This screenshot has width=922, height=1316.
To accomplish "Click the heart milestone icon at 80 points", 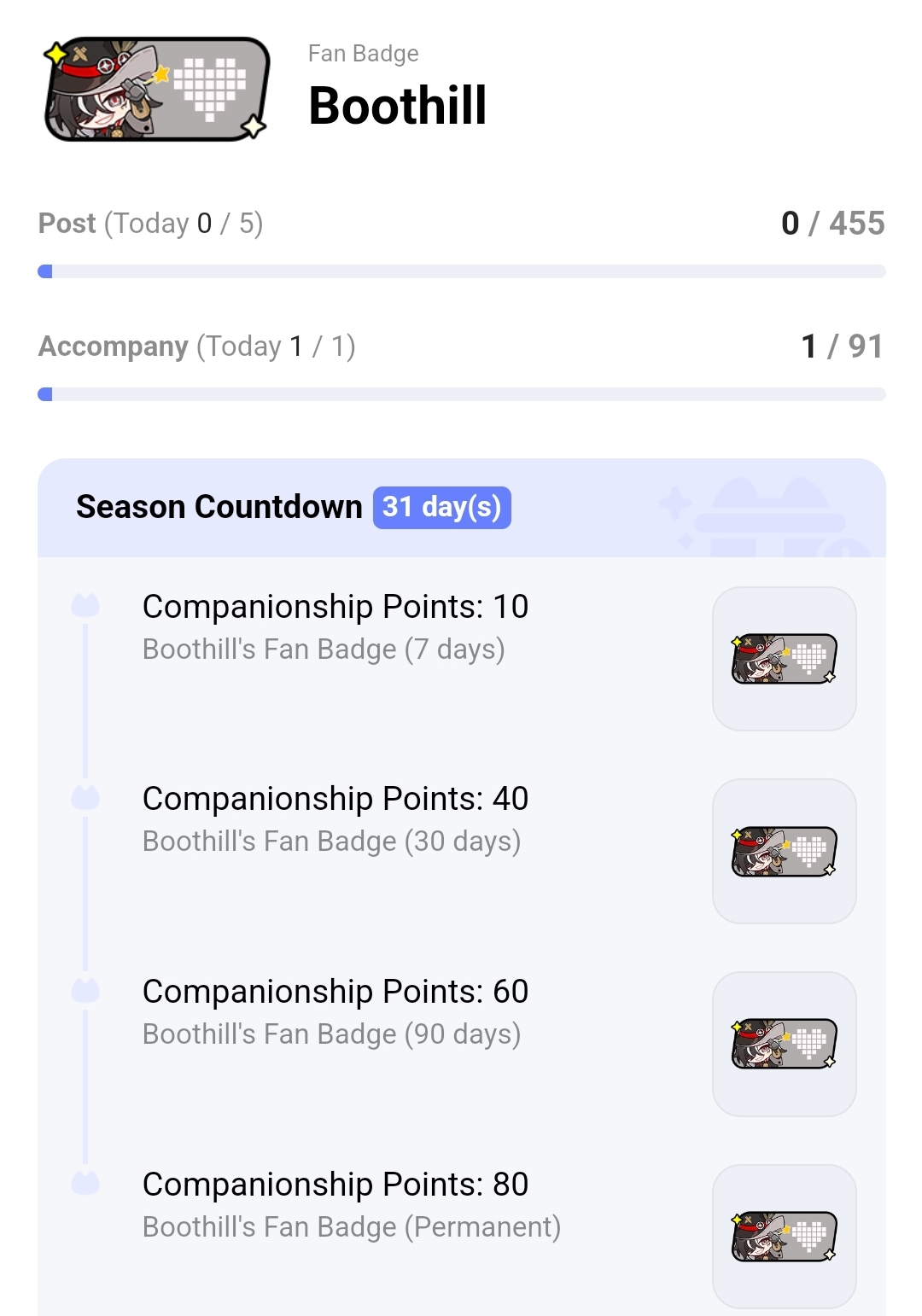I will pos(85,1185).
